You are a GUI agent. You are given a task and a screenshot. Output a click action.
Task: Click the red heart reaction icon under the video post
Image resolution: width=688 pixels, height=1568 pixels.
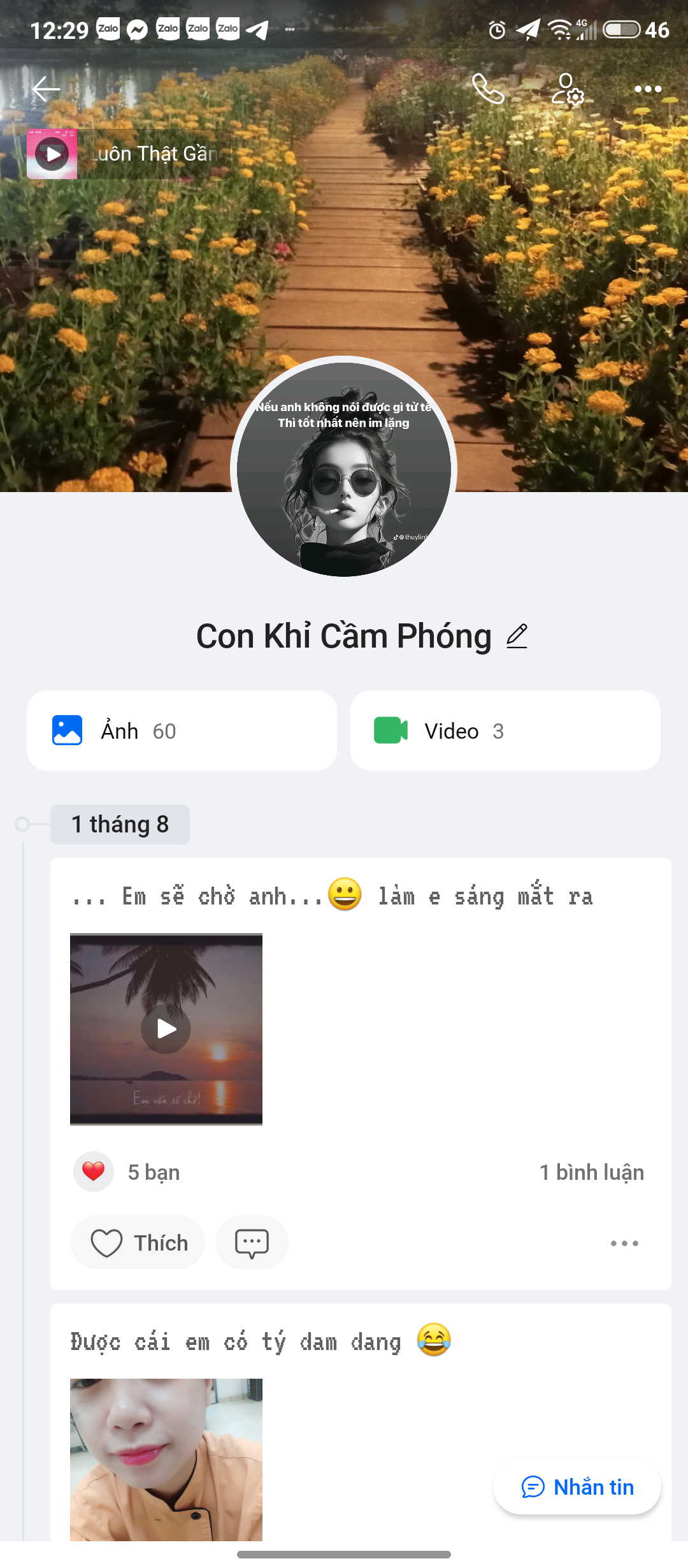93,1172
